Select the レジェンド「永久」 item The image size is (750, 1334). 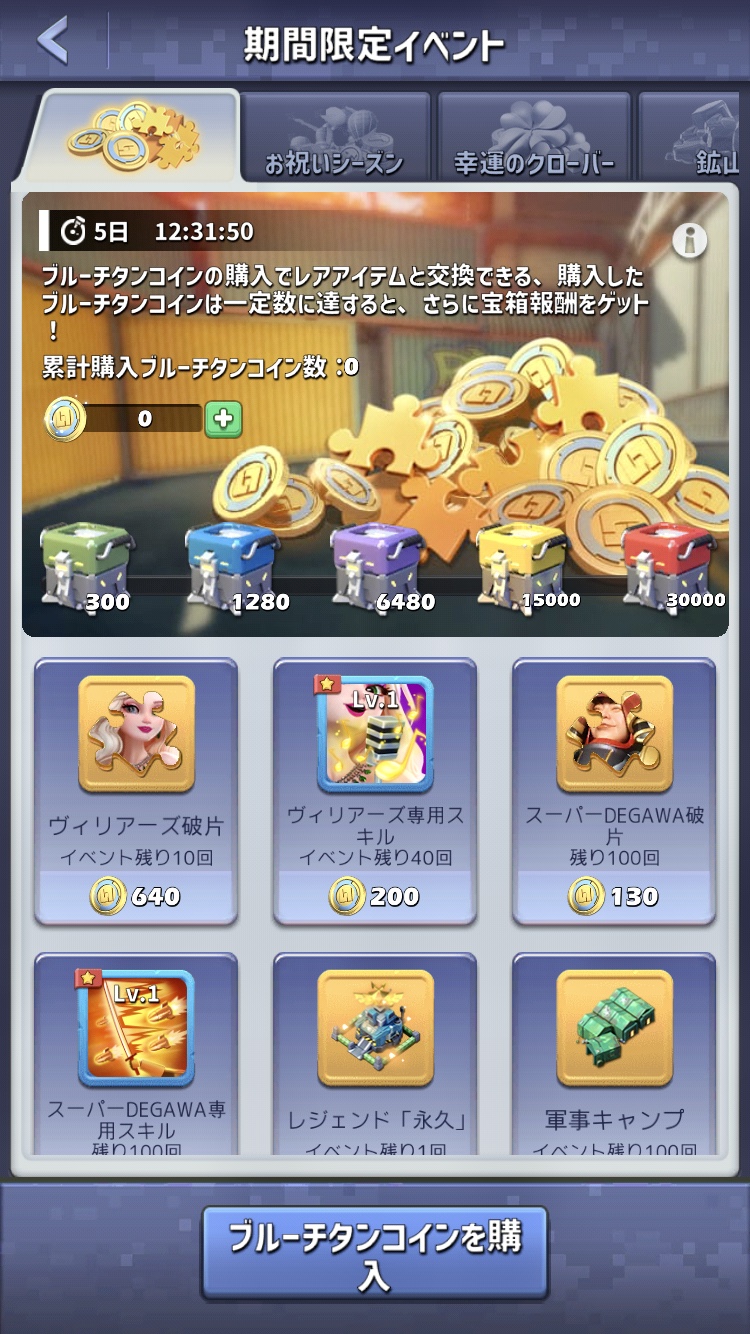tap(375, 1055)
